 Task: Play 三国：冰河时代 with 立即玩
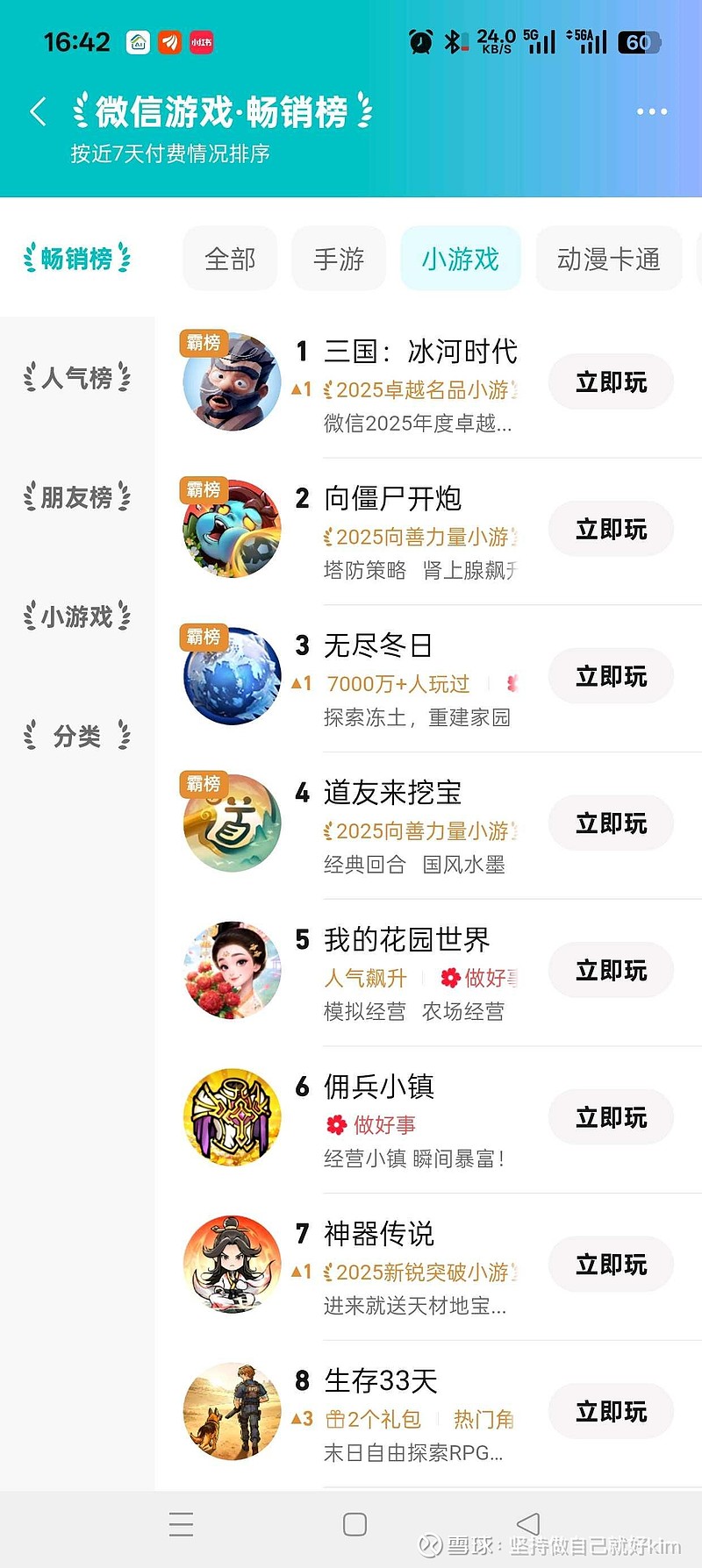click(x=611, y=382)
